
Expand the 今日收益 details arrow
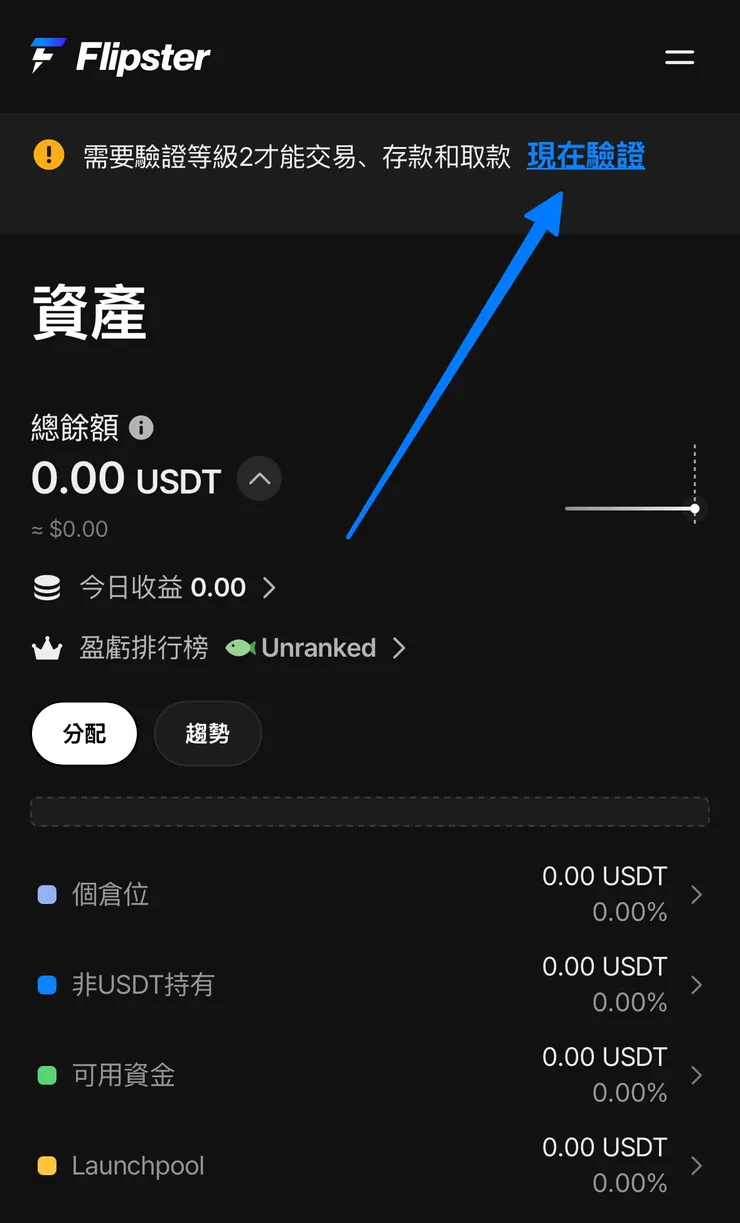[x=268, y=587]
